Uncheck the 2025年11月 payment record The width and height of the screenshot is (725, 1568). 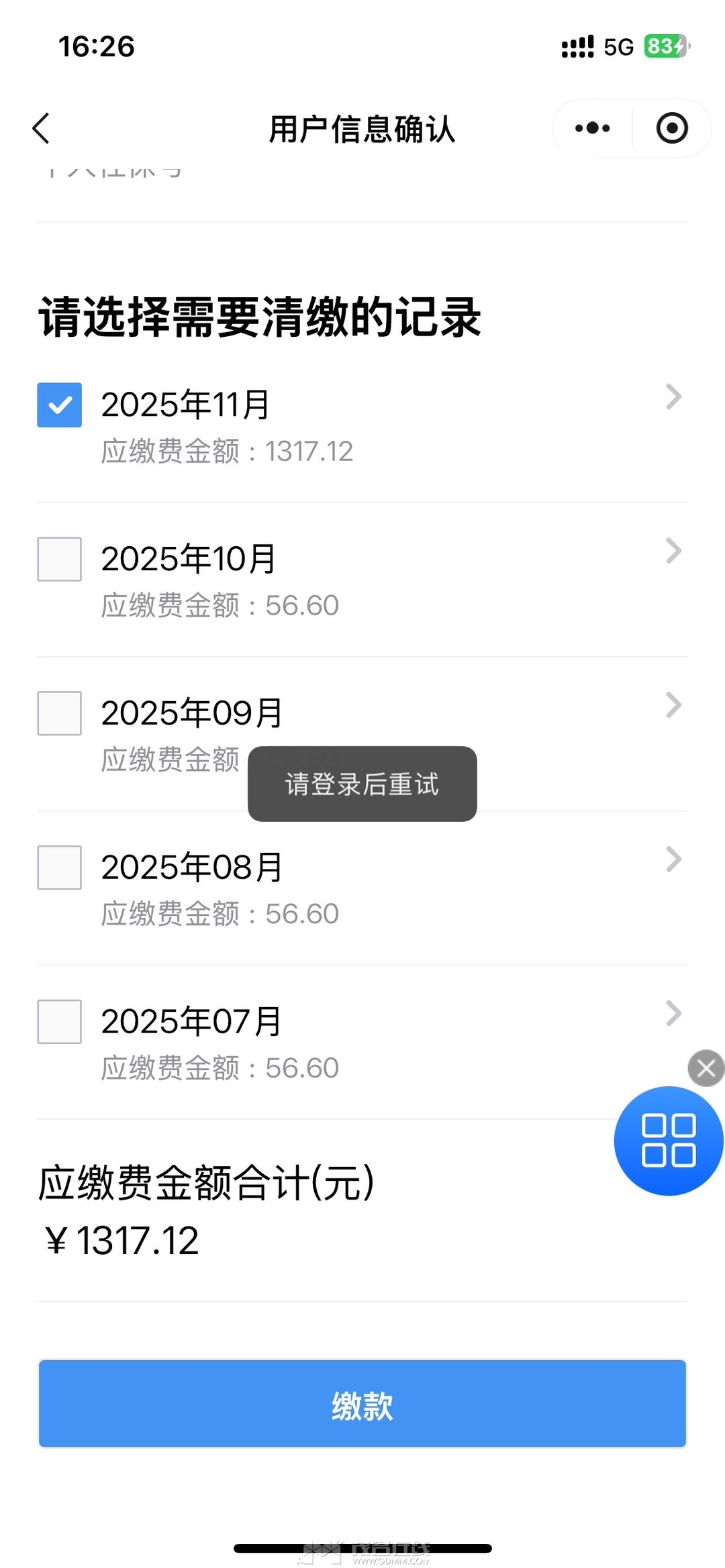point(58,403)
